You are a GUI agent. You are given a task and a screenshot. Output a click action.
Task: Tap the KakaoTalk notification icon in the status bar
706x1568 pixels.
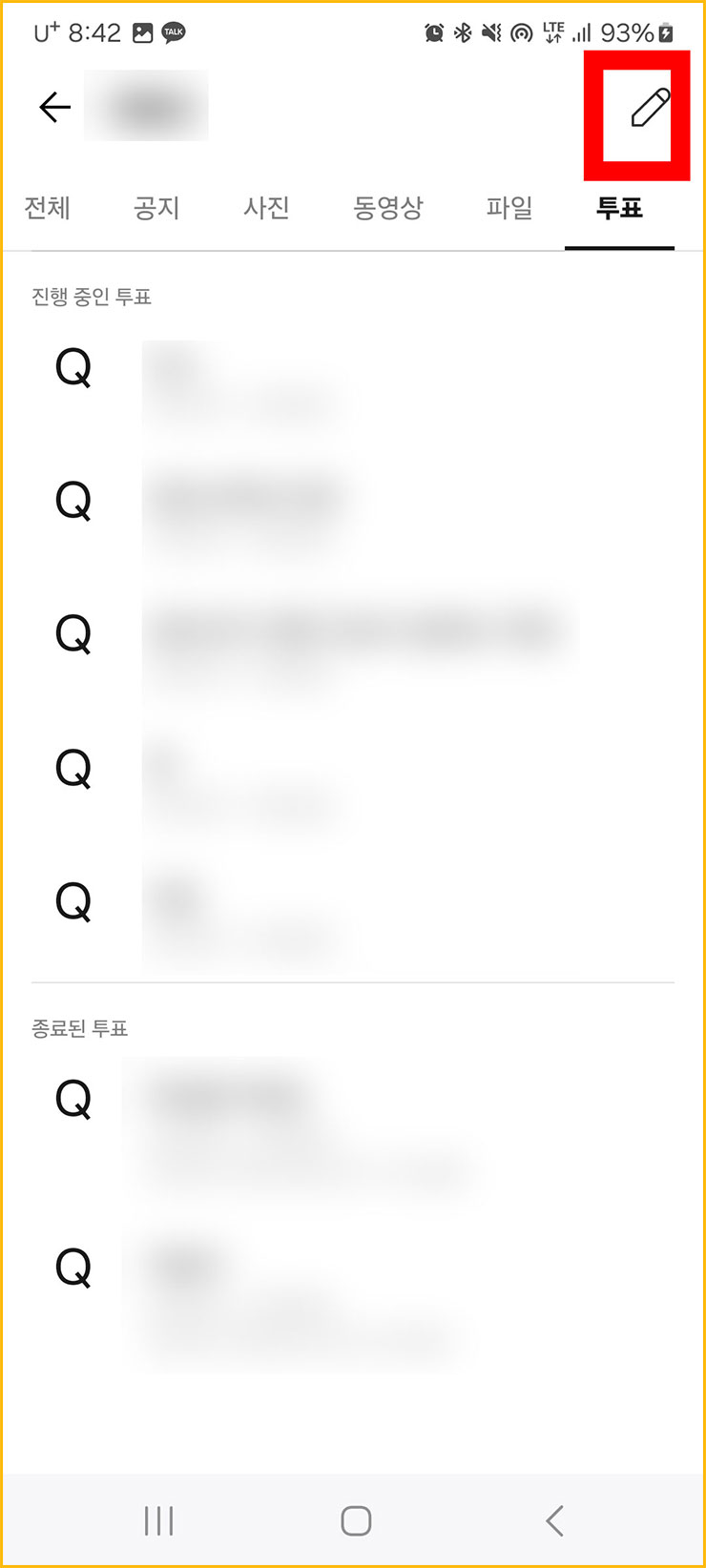click(172, 33)
